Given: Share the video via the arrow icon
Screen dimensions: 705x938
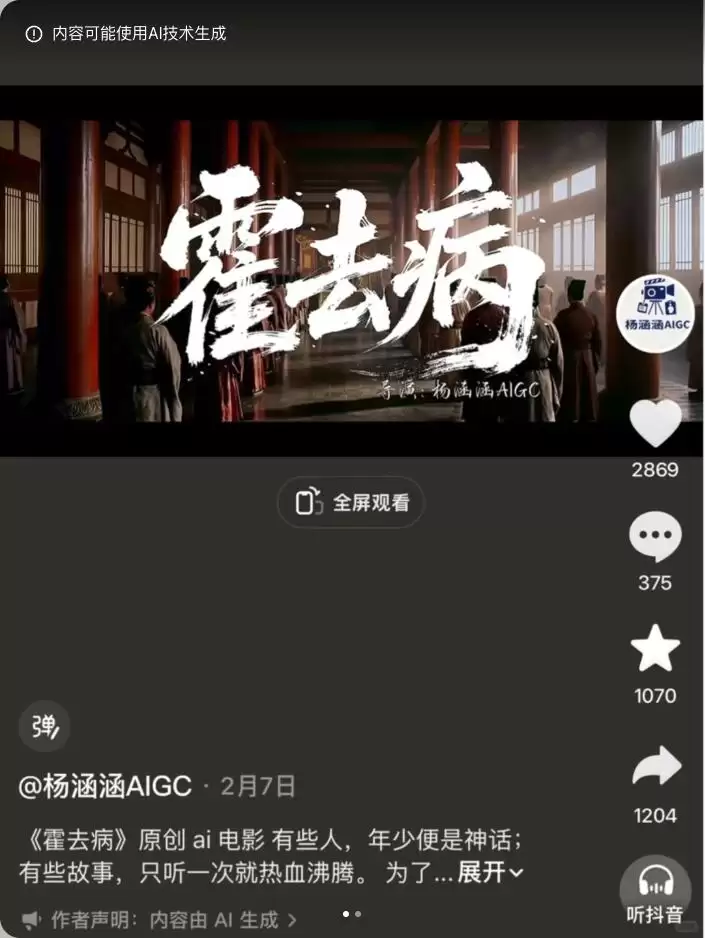Looking at the screenshot, I should point(656,768).
